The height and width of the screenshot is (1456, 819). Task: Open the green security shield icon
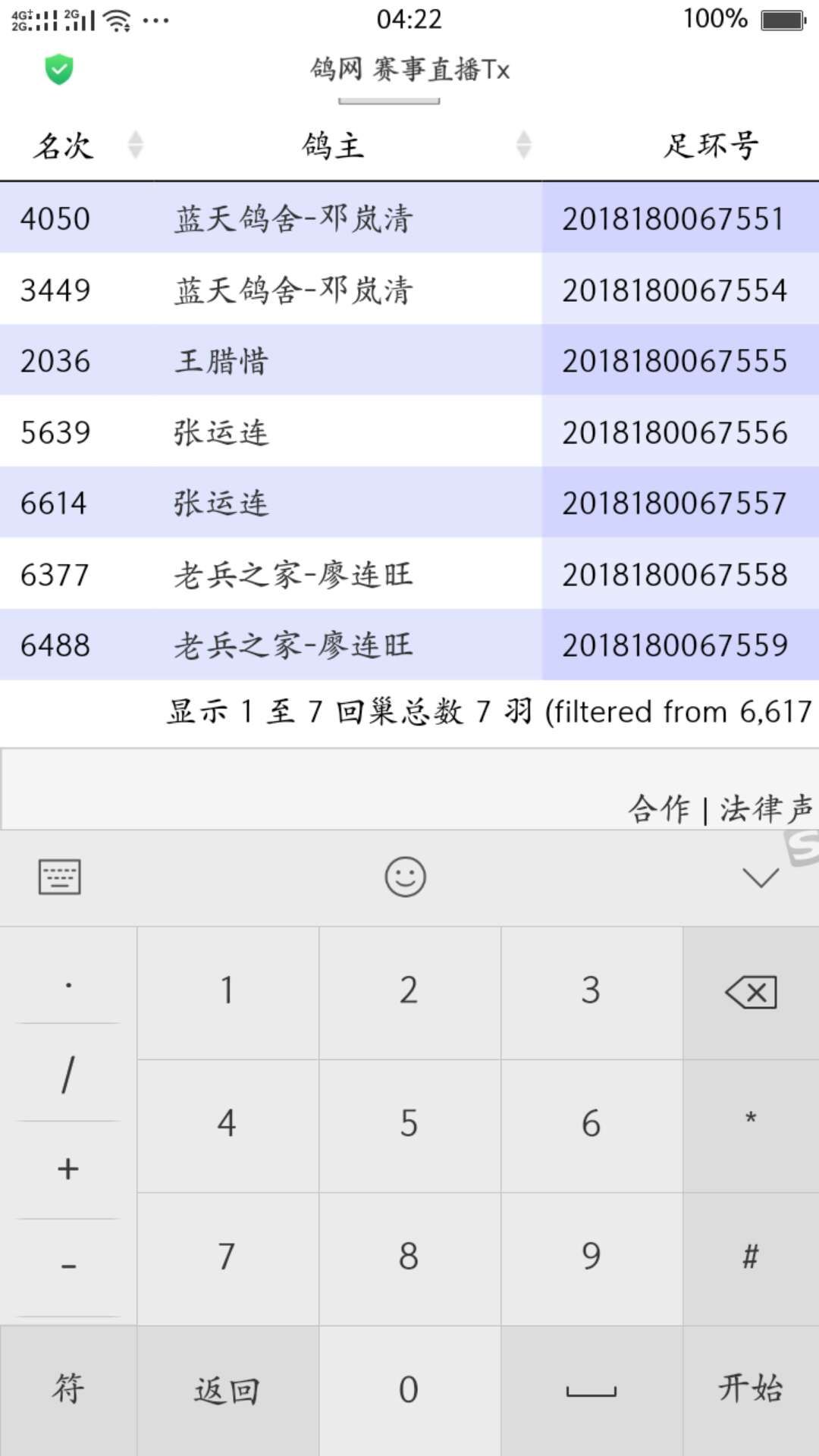tap(58, 70)
